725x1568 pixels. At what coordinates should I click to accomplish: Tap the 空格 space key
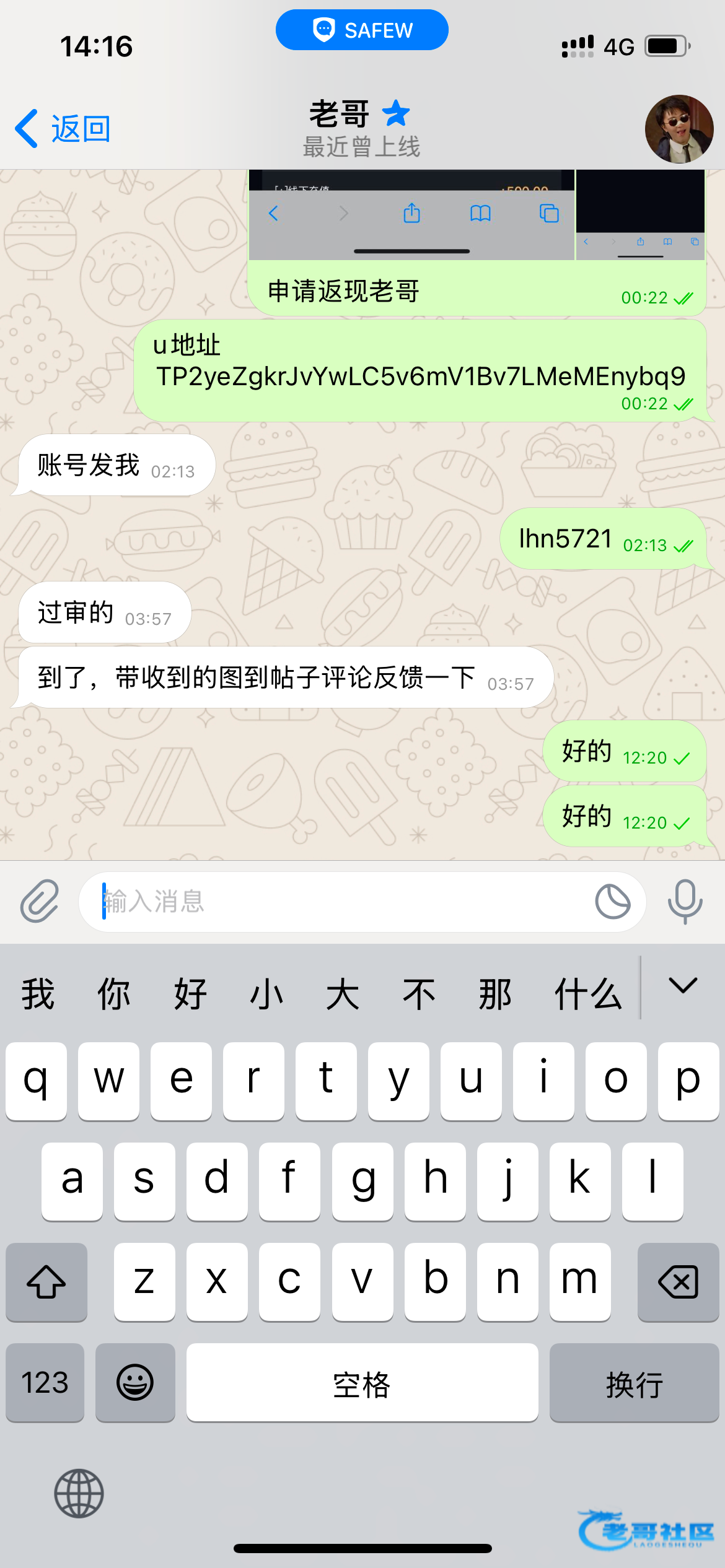coord(362,1382)
